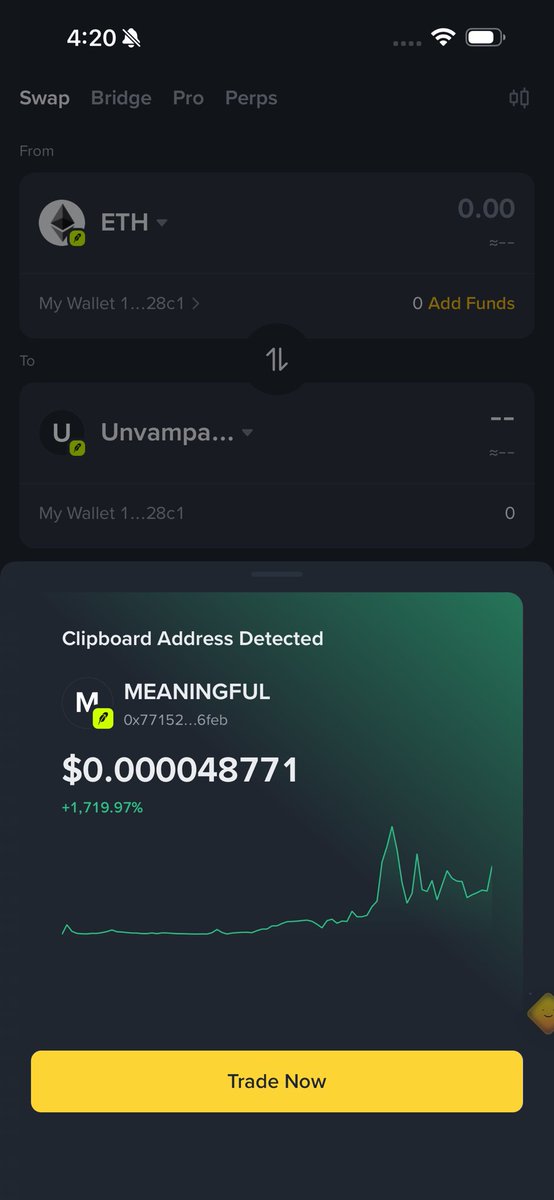Open the candlestick chart settings icon
This screenshot has height=1200, width=554.
pyautogui.click(x=519, y=98)
